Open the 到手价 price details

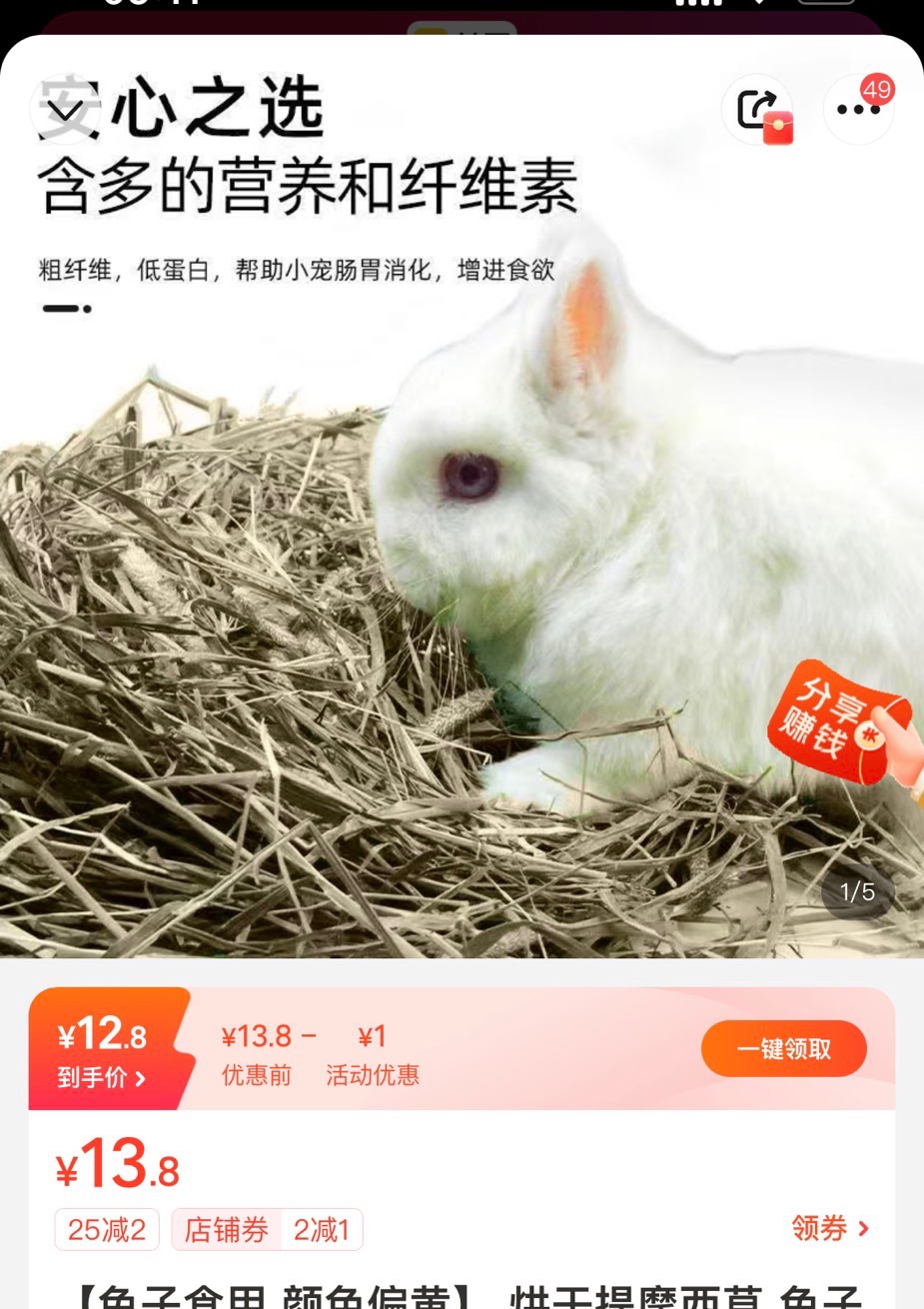102,1078
